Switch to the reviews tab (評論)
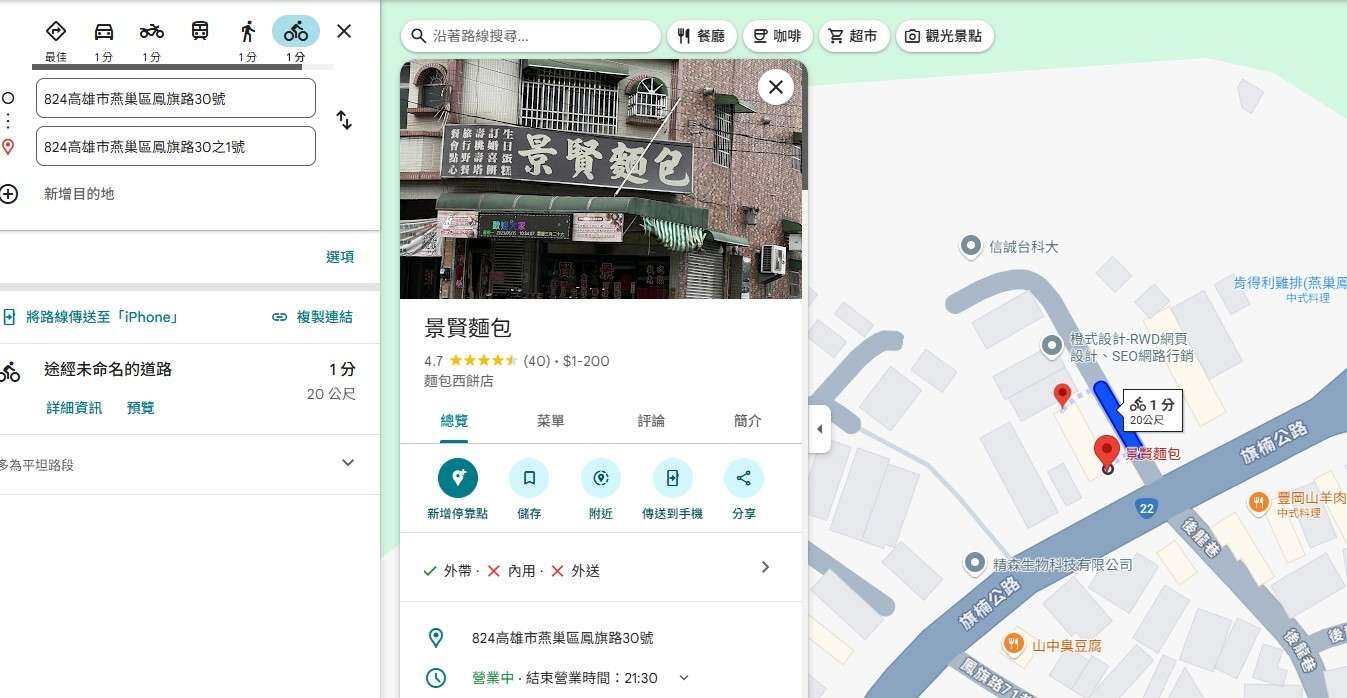 651,421
